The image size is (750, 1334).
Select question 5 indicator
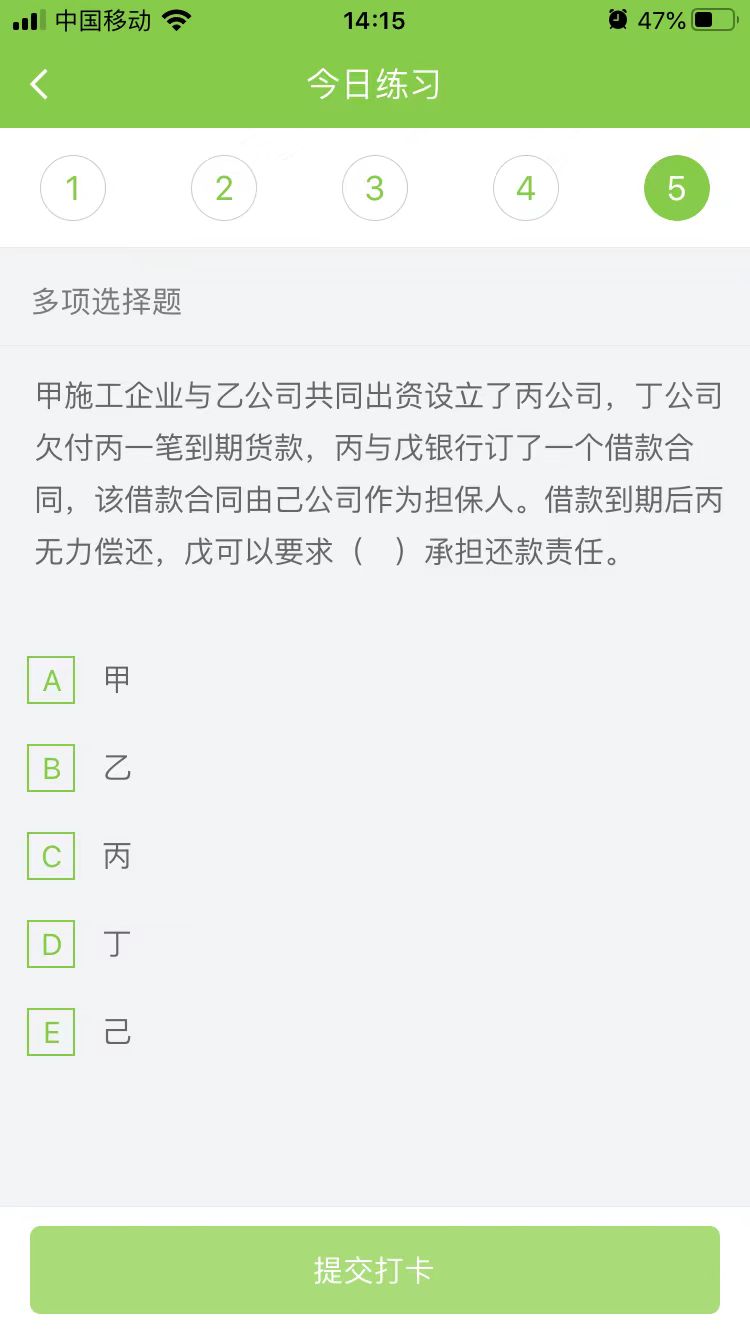[x=677, y=188]
